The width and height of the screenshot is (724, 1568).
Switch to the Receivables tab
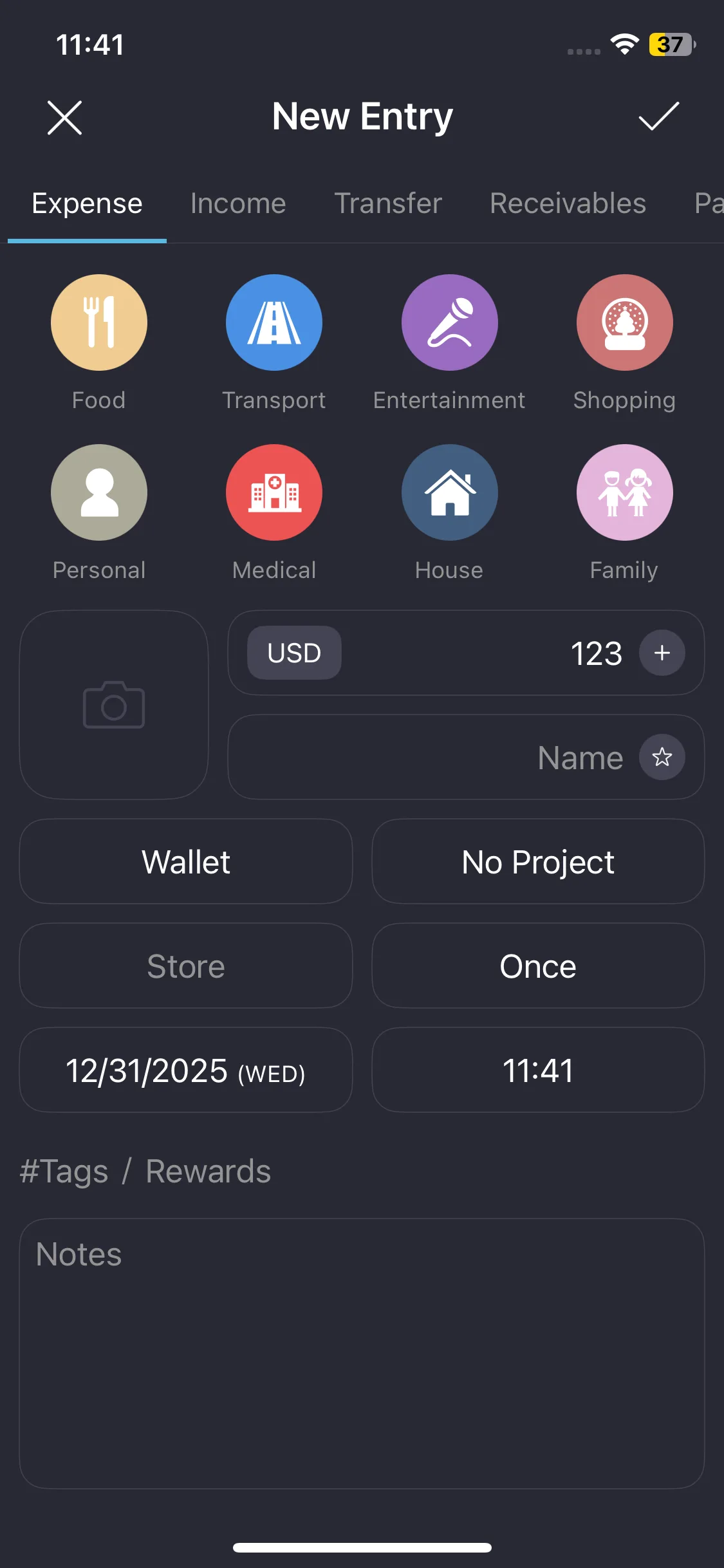pyautogui.click(x=568, y=203)
